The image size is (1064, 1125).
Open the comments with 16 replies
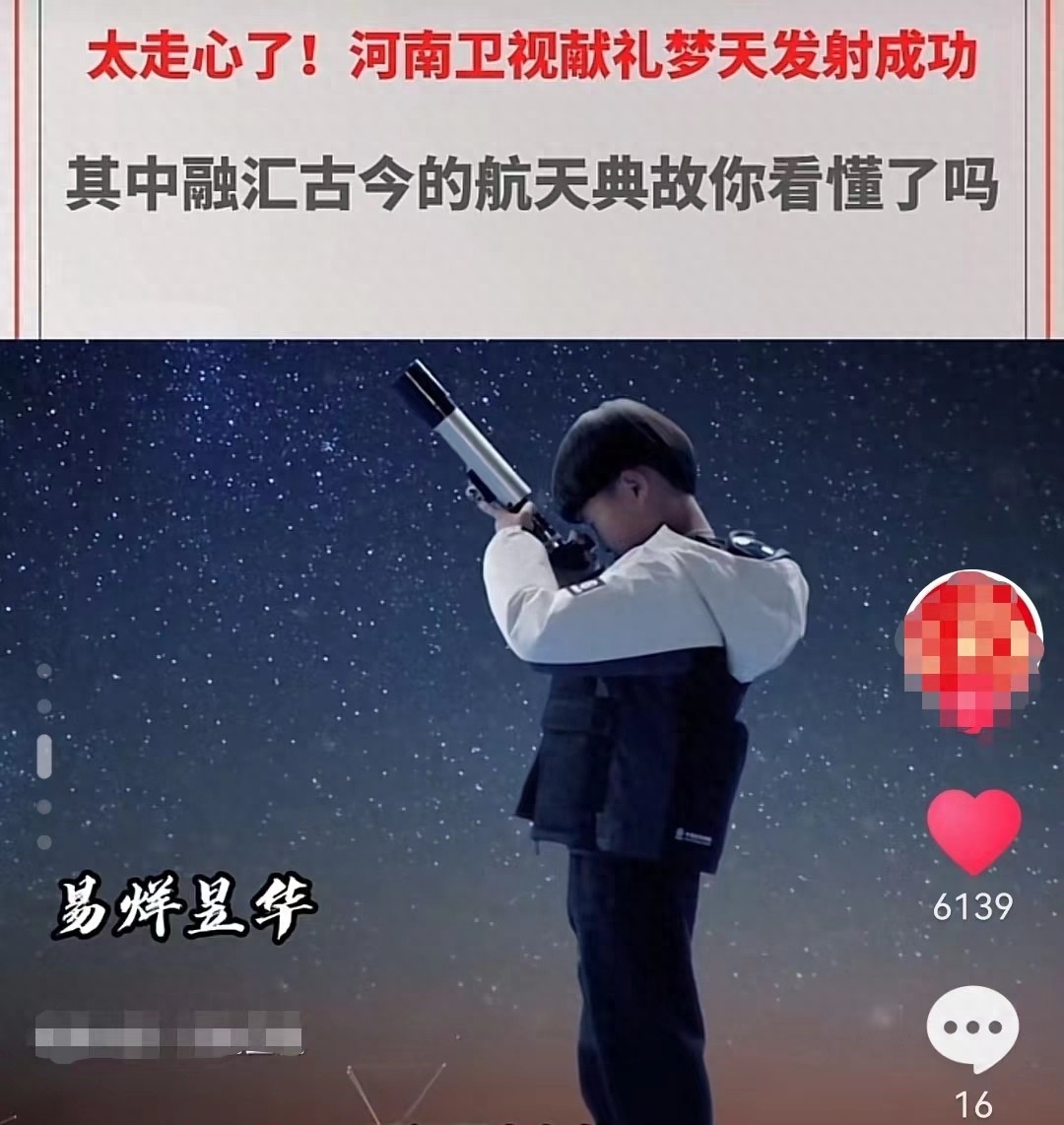pyautogui.click(x=972, y=1028)
